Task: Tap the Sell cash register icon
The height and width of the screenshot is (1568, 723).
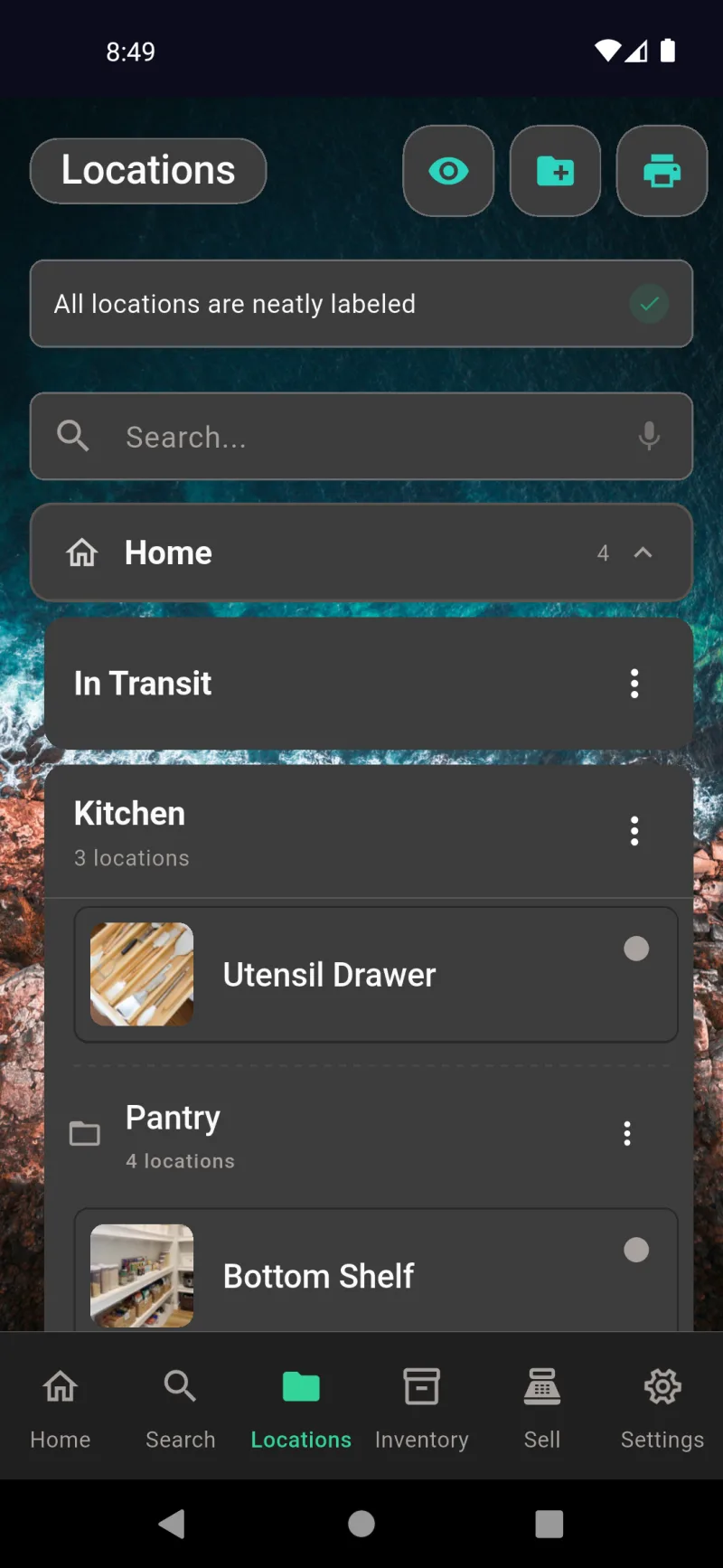Action: 541,1384
